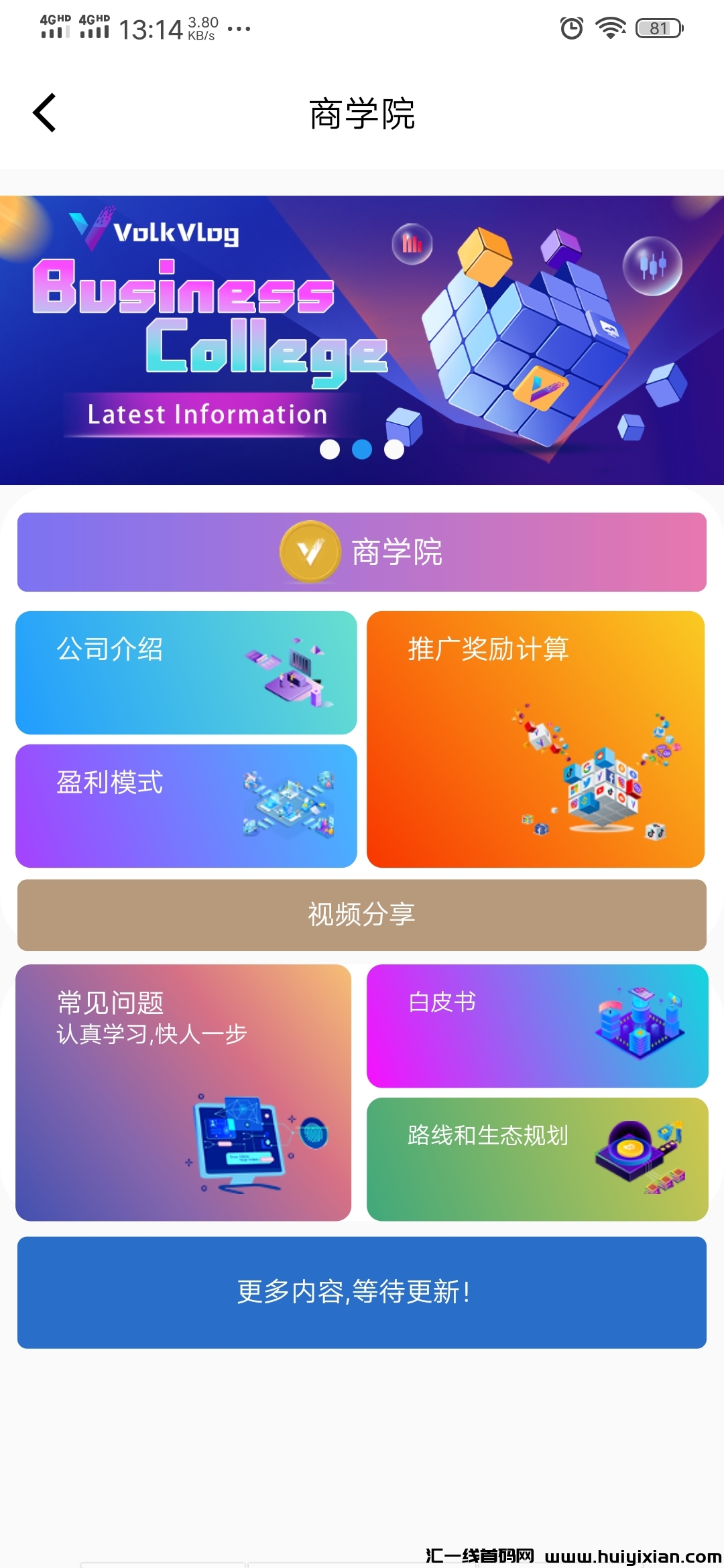Tap the isometric city icon on 盈利模式 card
Screen dimensions: 724x1568
(292, 804)
